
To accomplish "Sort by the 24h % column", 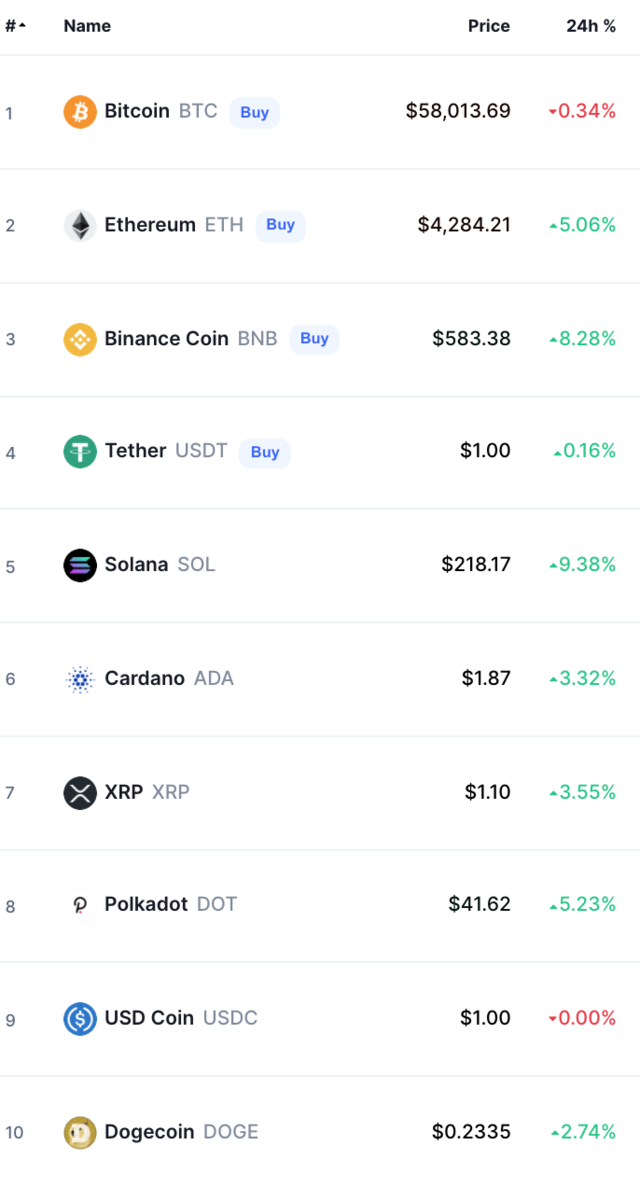I will [x=591, y=26].
